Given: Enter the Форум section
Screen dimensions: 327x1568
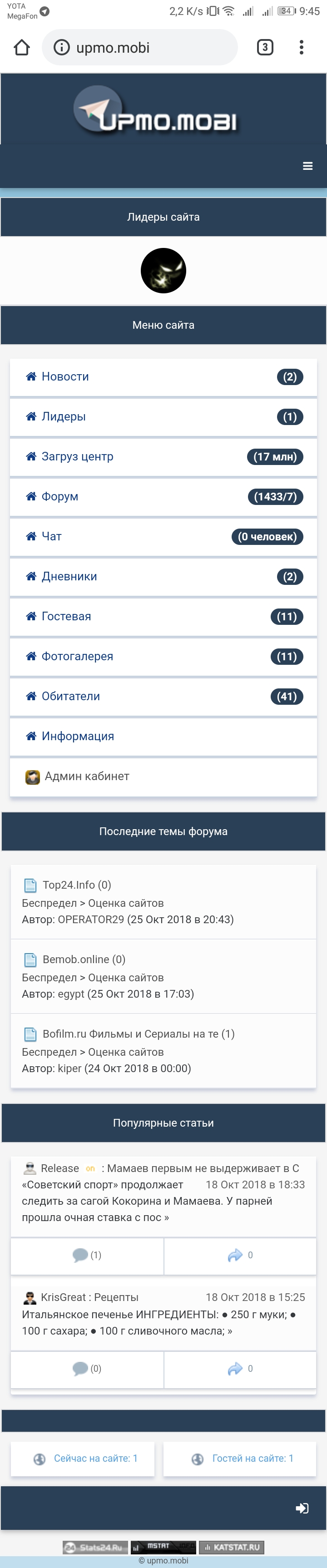Looking at the screenshot, I should tap(59, 497).
